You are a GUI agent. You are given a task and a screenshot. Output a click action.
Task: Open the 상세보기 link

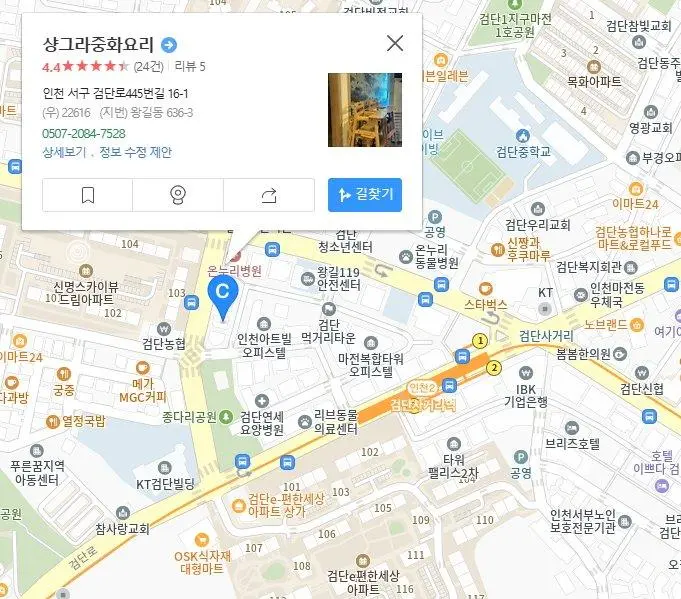(x=63, y=153)
